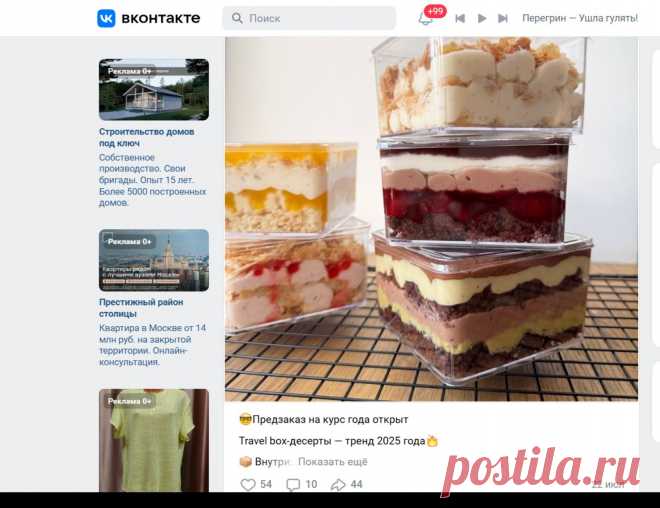
Task: Open the ad Строительство домов под ключ
Action: coord(147,137)
